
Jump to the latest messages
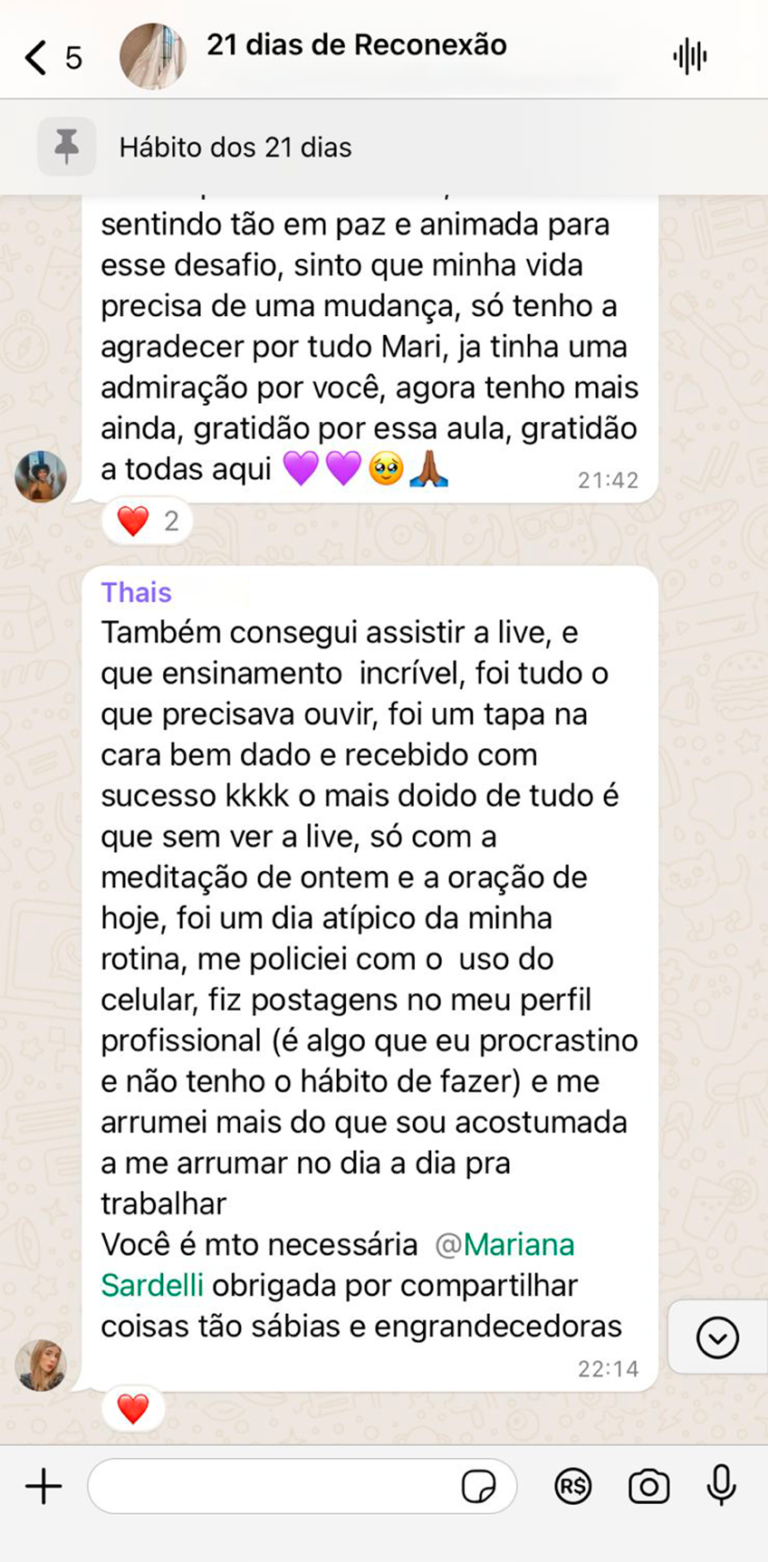(717, 1337)
